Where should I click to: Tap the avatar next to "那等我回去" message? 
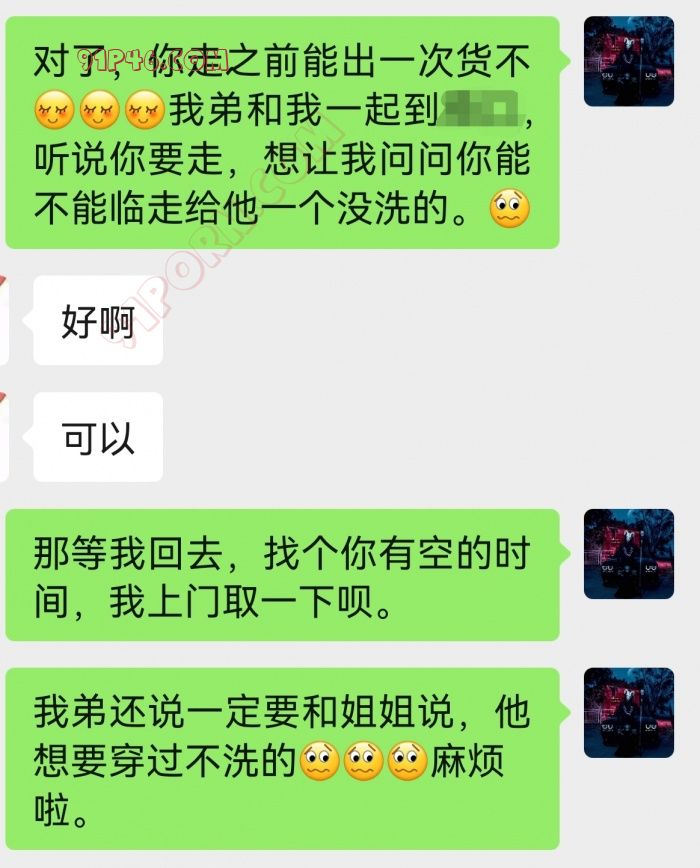[x=628, y=554]
